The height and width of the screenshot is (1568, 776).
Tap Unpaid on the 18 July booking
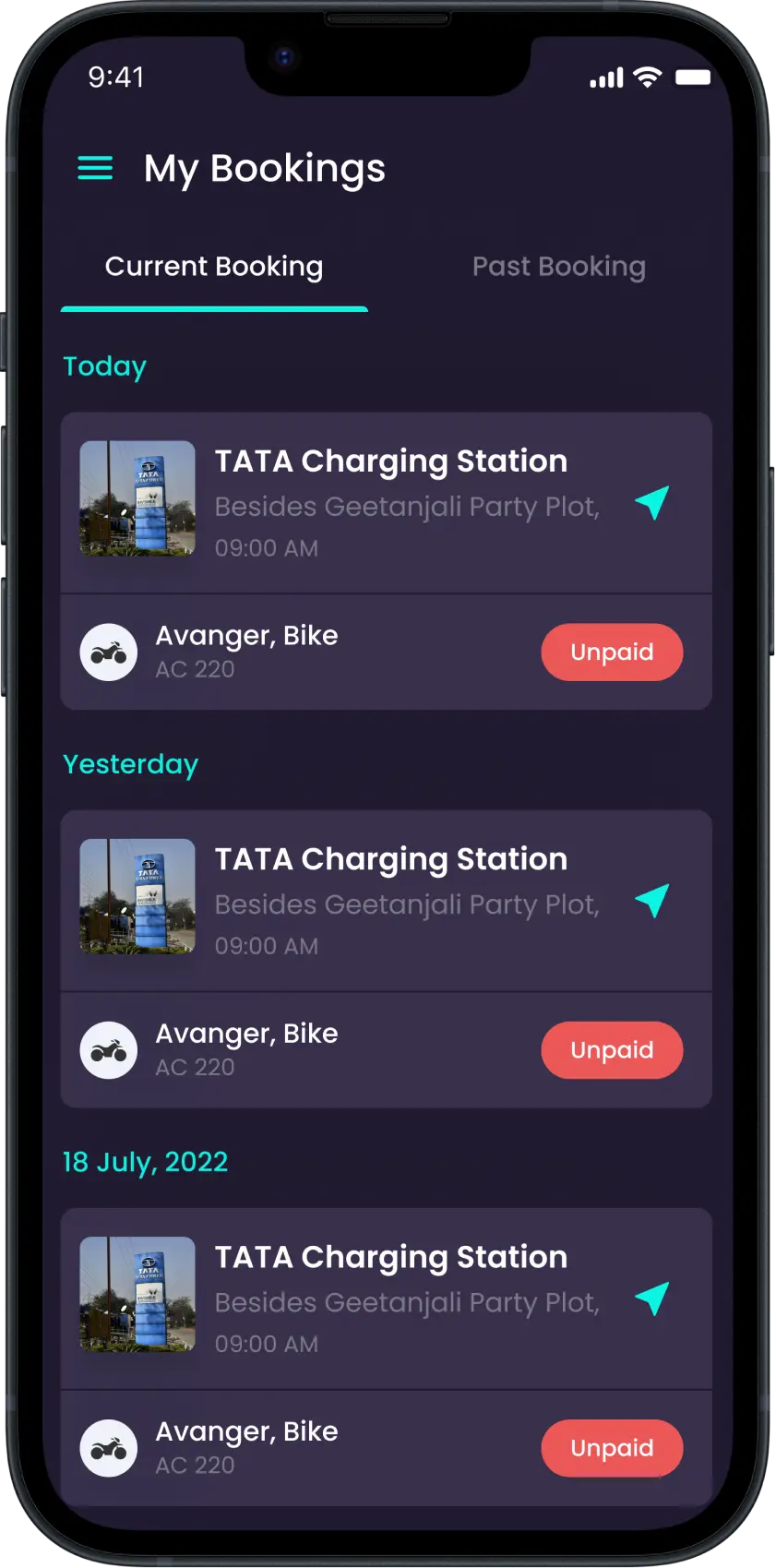[x=612, y=1448]
